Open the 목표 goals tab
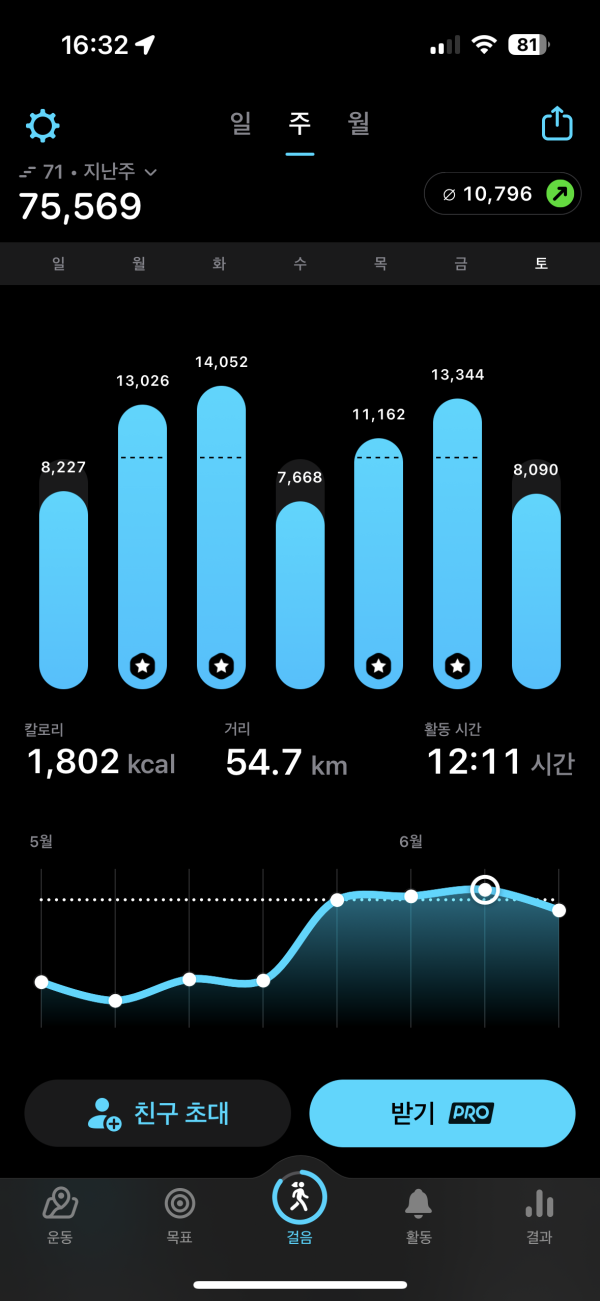 click(x=179, y=1216)
